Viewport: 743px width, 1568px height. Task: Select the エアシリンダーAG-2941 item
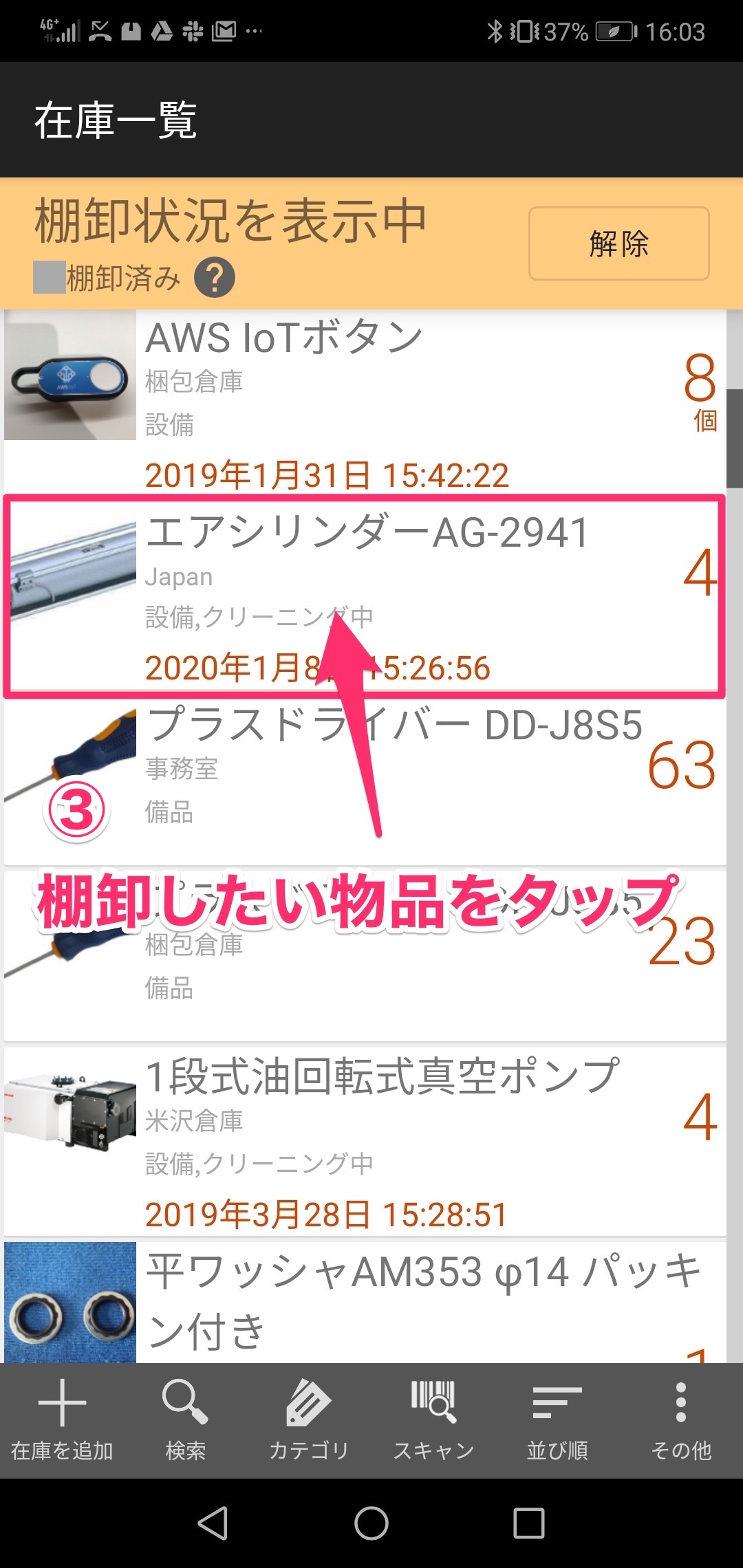click(x=365, y=596)
